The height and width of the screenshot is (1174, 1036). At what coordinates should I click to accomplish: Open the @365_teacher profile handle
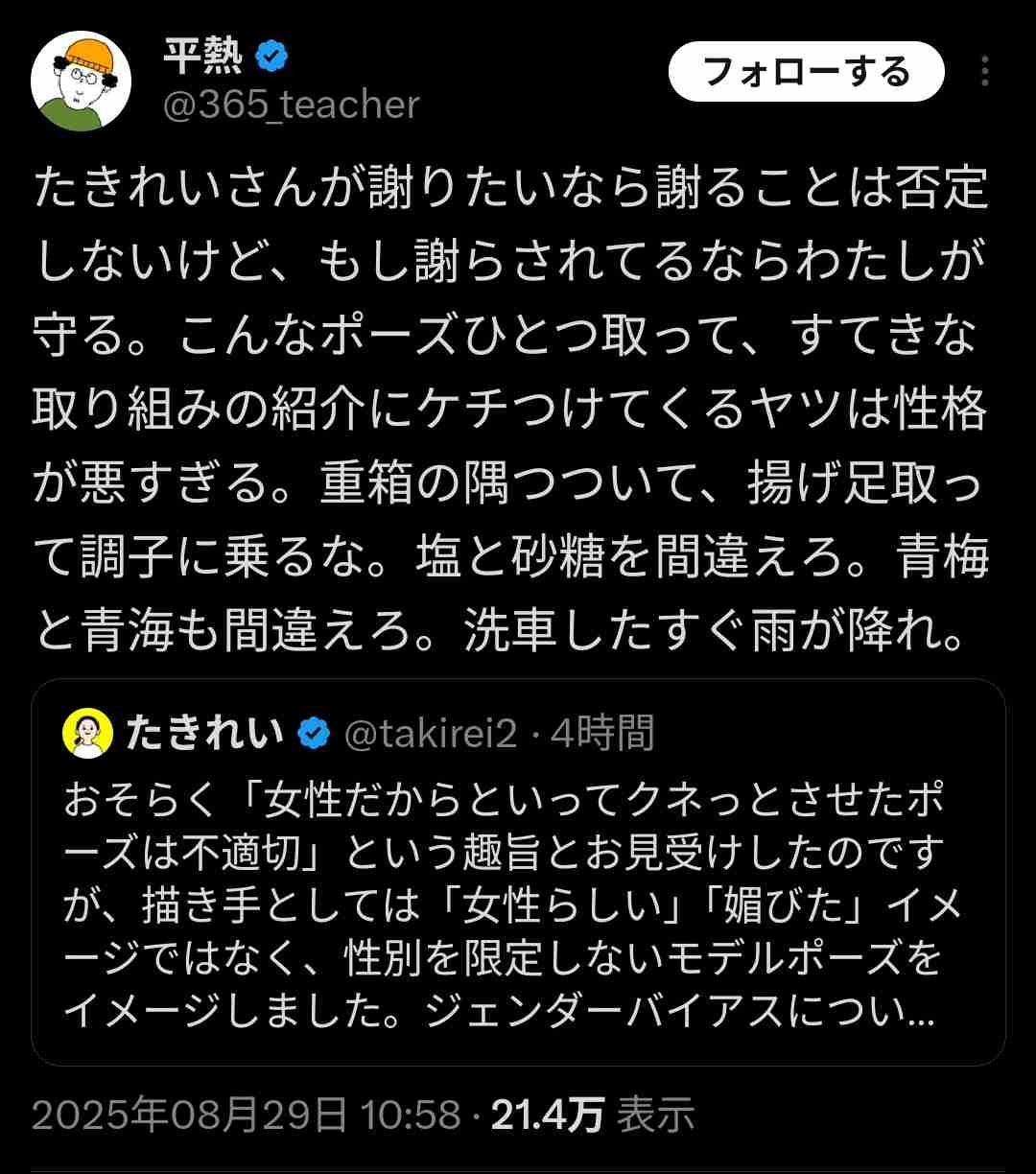tap(292, 105)
